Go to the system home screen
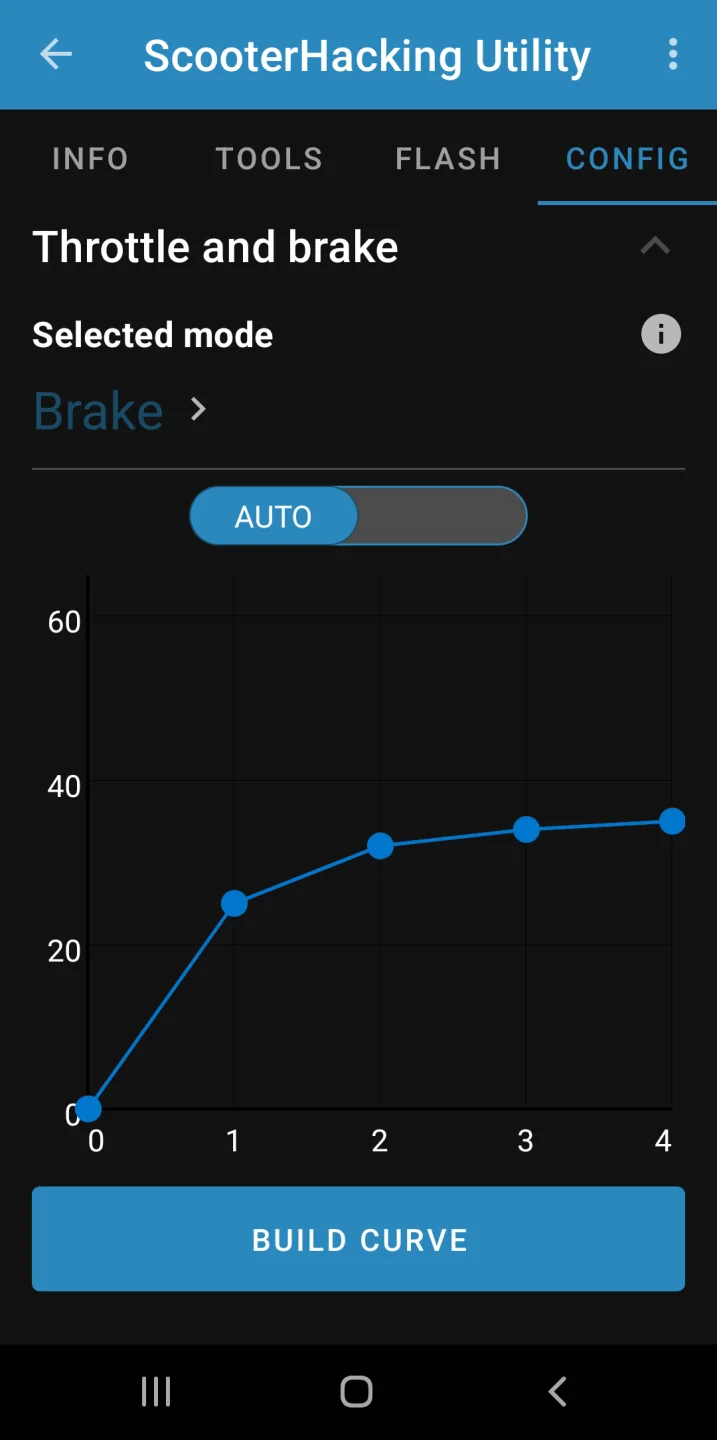Screen dimensions: 717x1440 [357, 1391]
